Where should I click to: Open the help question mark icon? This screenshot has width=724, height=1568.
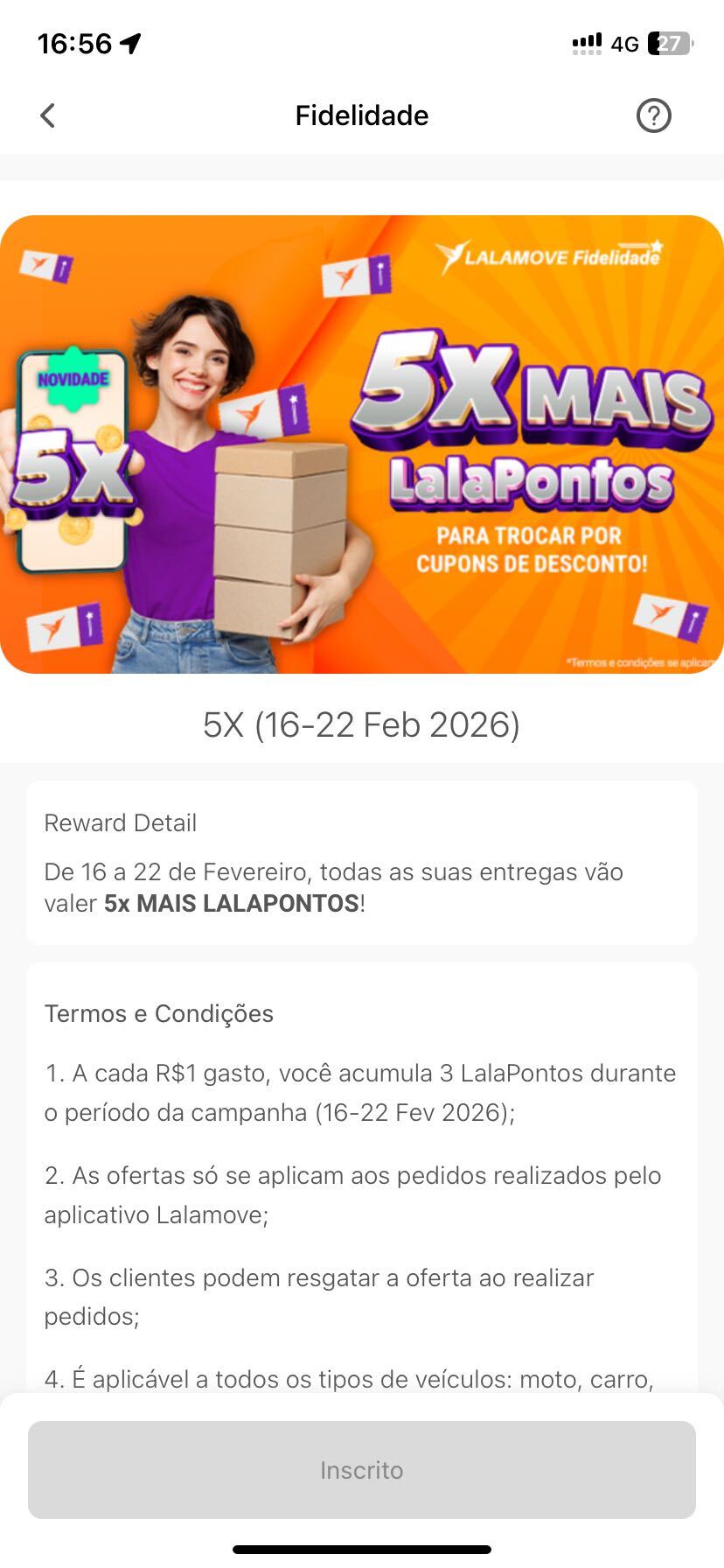point(653,115)
